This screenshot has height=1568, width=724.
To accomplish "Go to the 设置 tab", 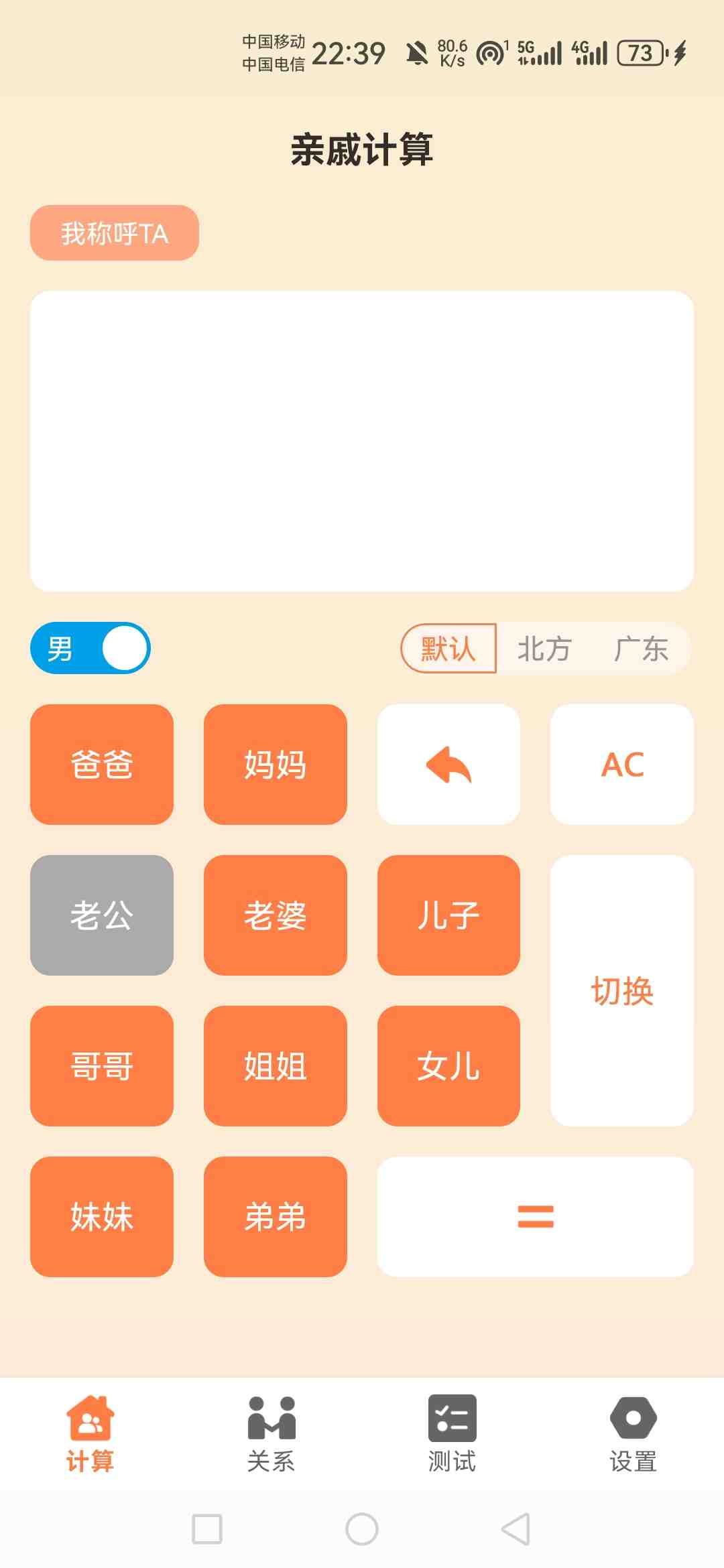I will (x=633, y=1434).
